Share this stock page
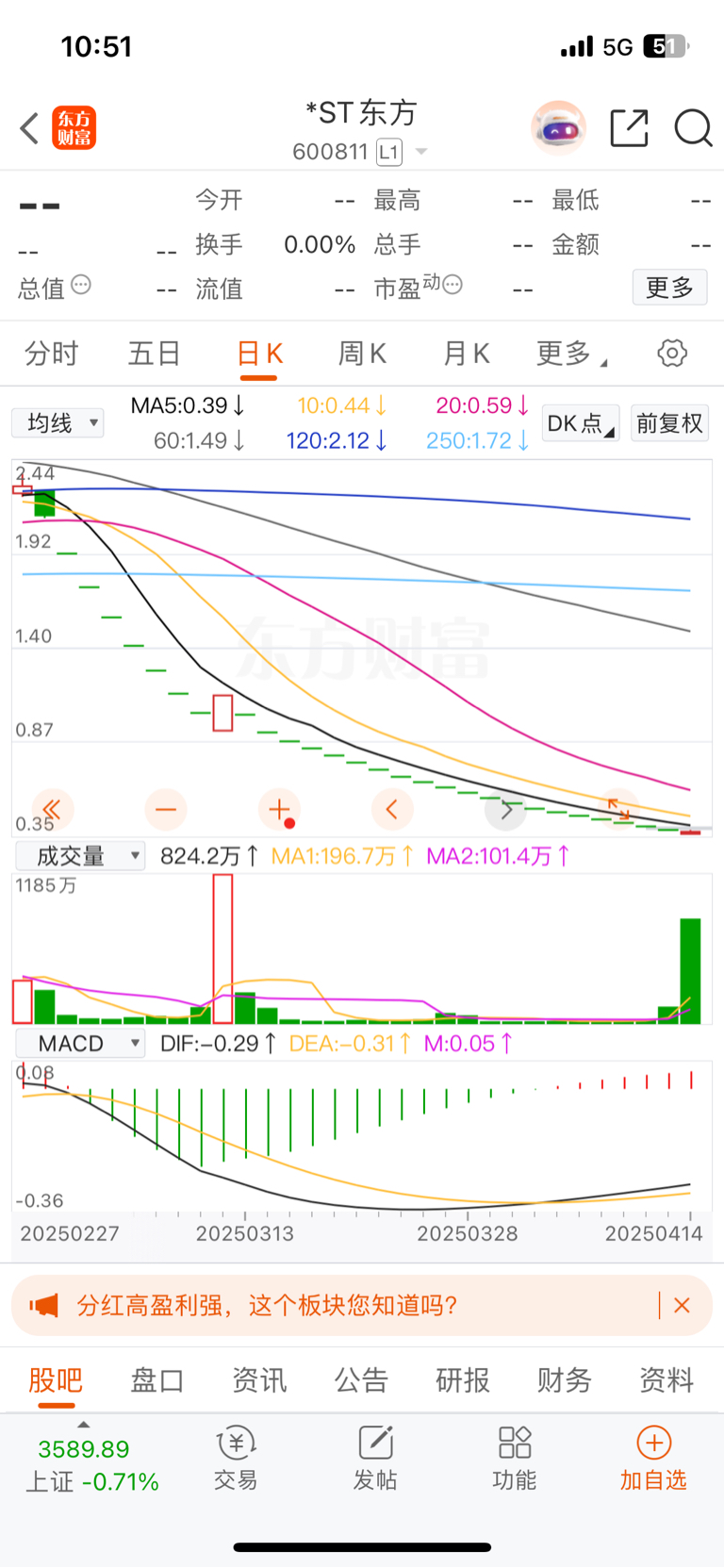This screenshot has height=1568, width=724. [629, 128]
